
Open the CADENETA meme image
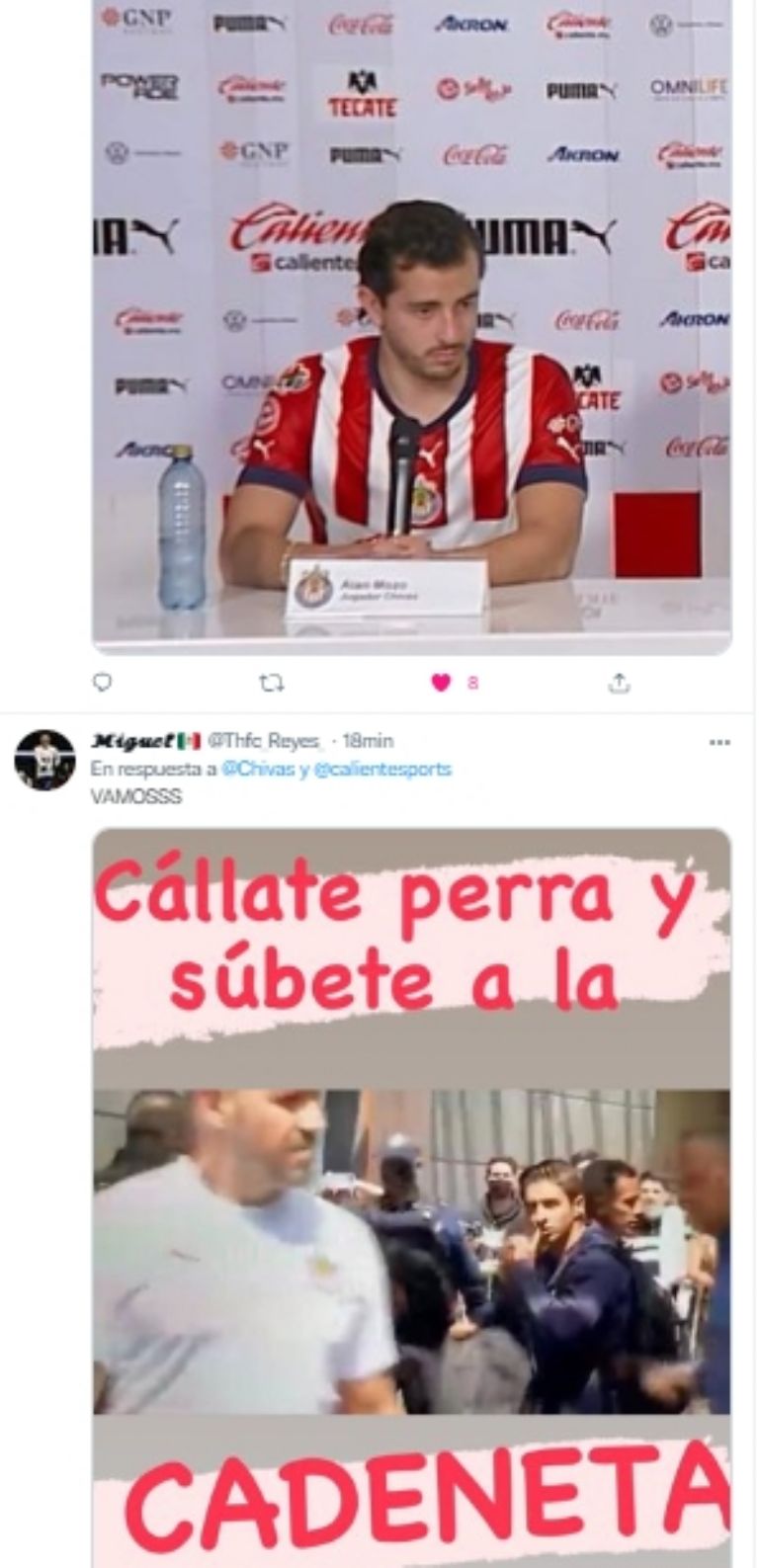[x=411, y=1196]
